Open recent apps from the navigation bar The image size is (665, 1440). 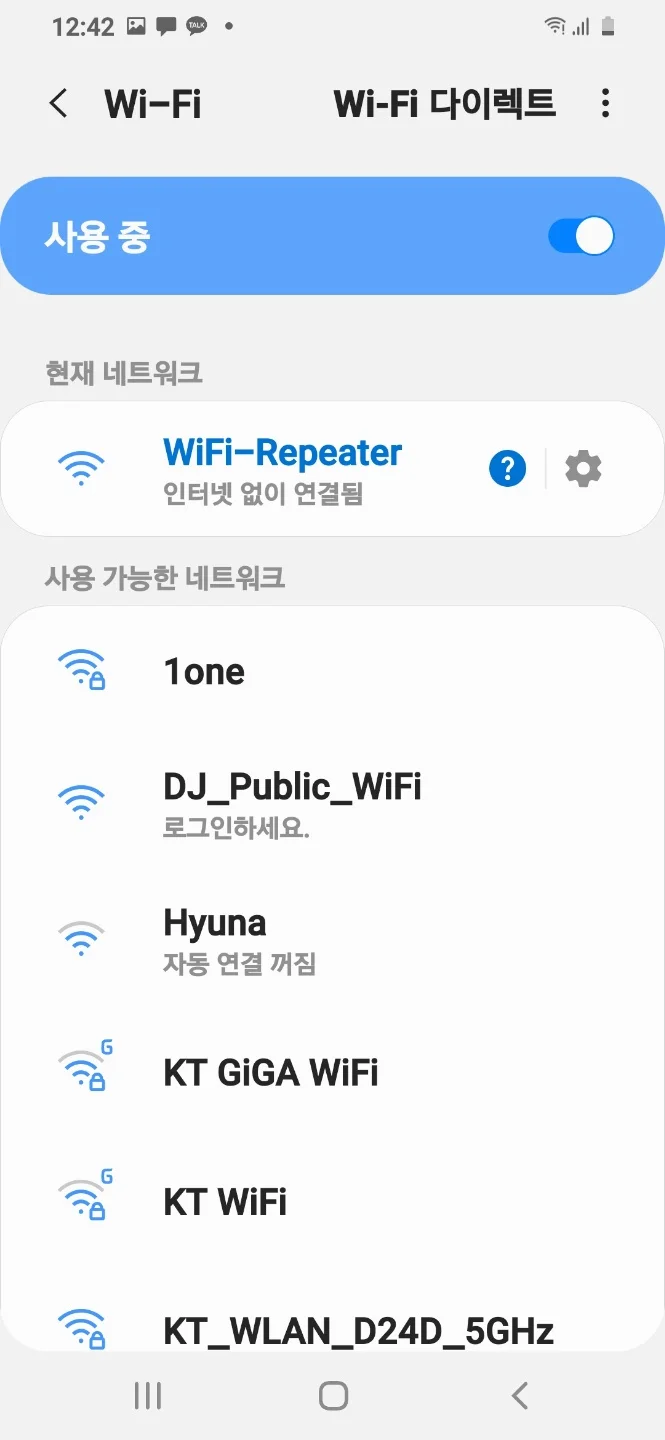pos(148,1396)
